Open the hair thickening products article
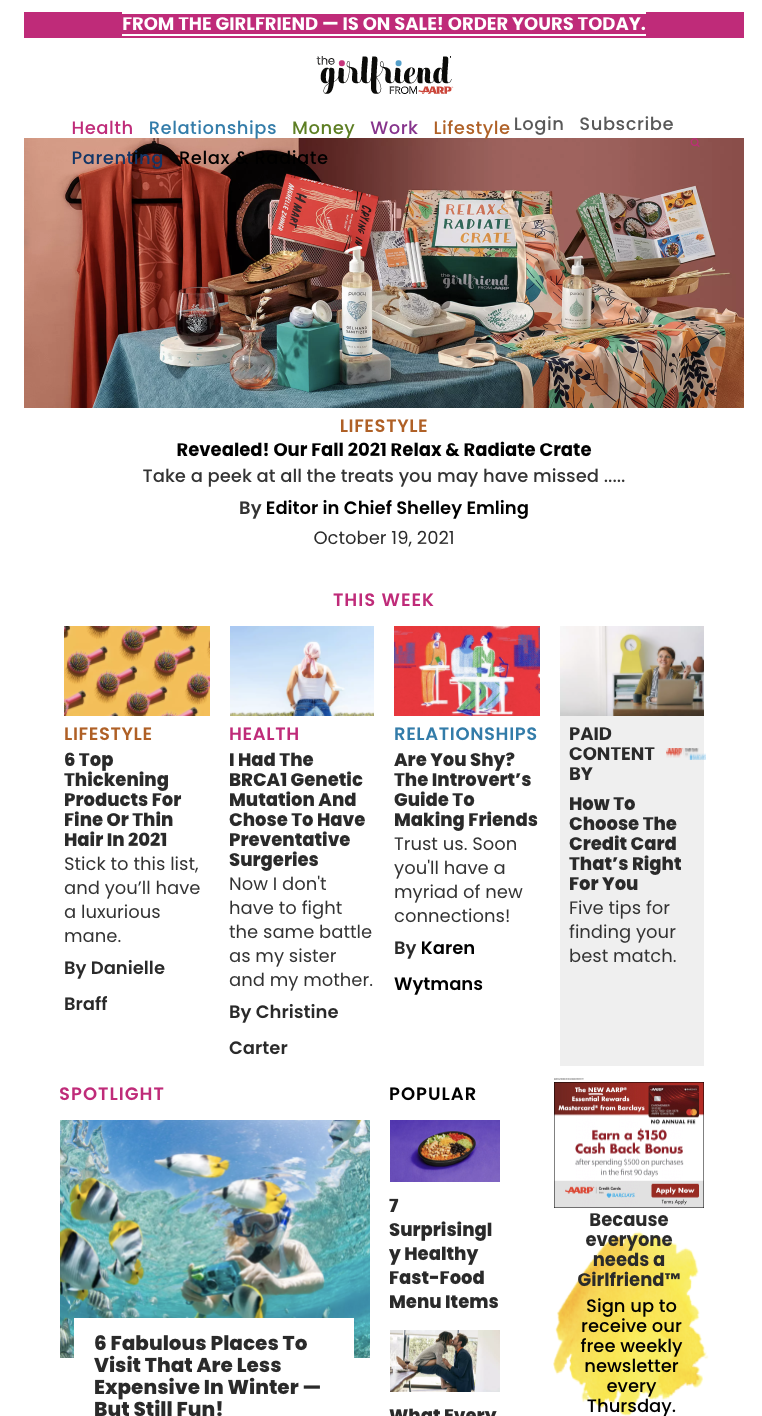Screen dimensions: 762x1416 [123, 800]
